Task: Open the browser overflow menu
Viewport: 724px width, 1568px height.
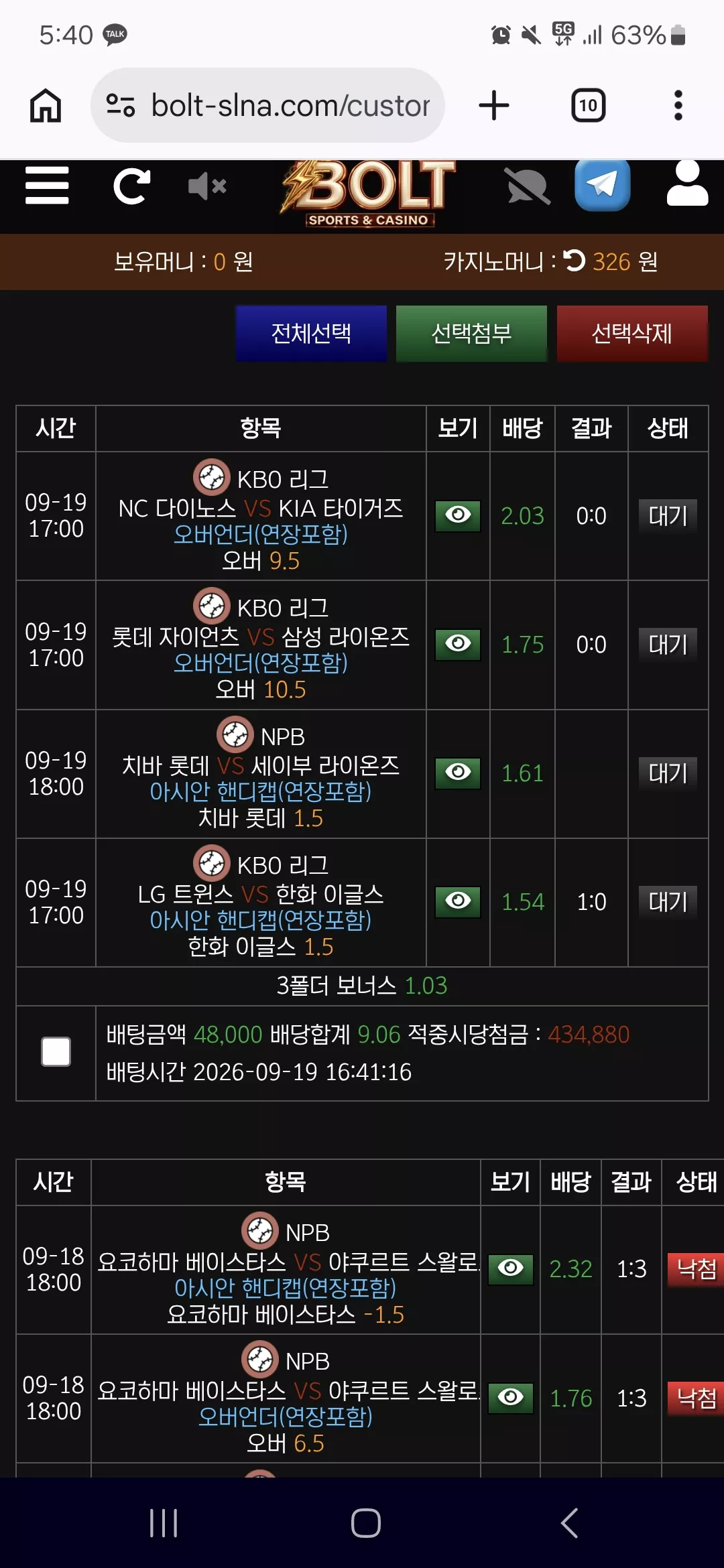Action: tap(678, 105)
